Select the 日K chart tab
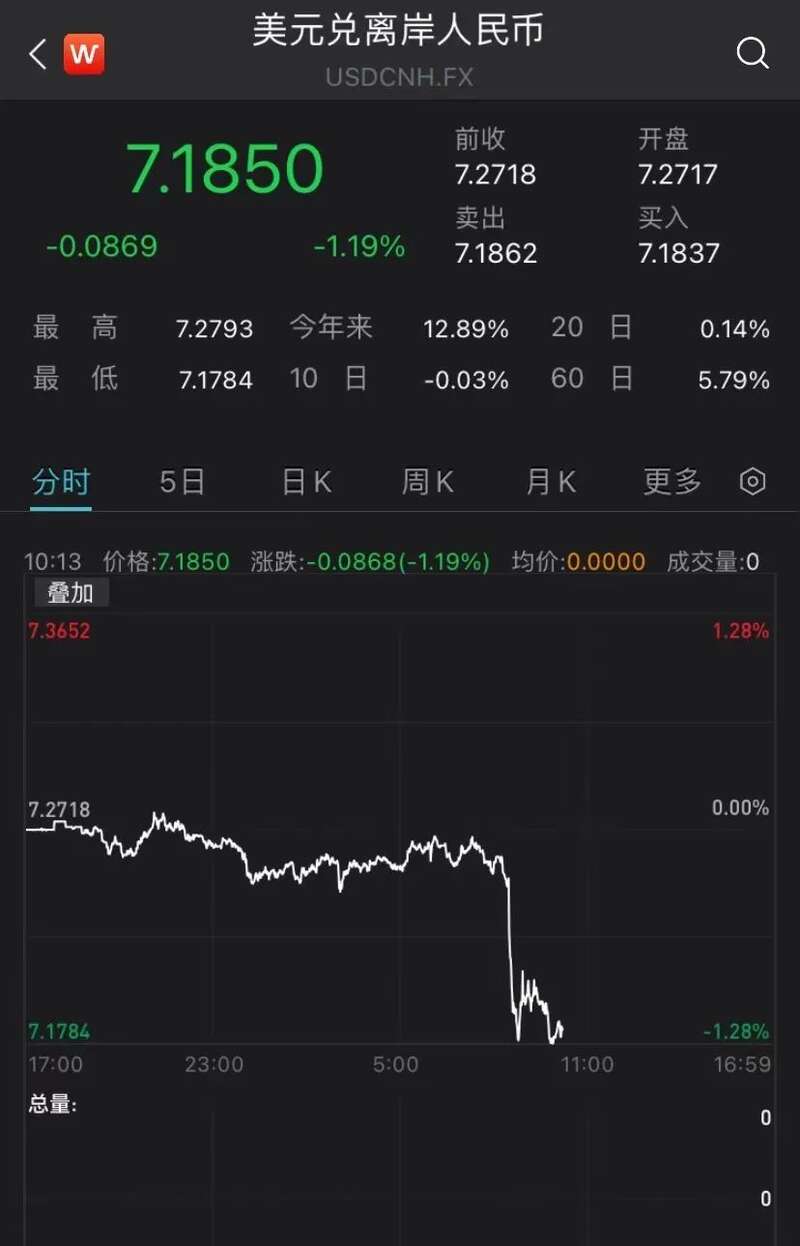 click(x=306, y=483)
